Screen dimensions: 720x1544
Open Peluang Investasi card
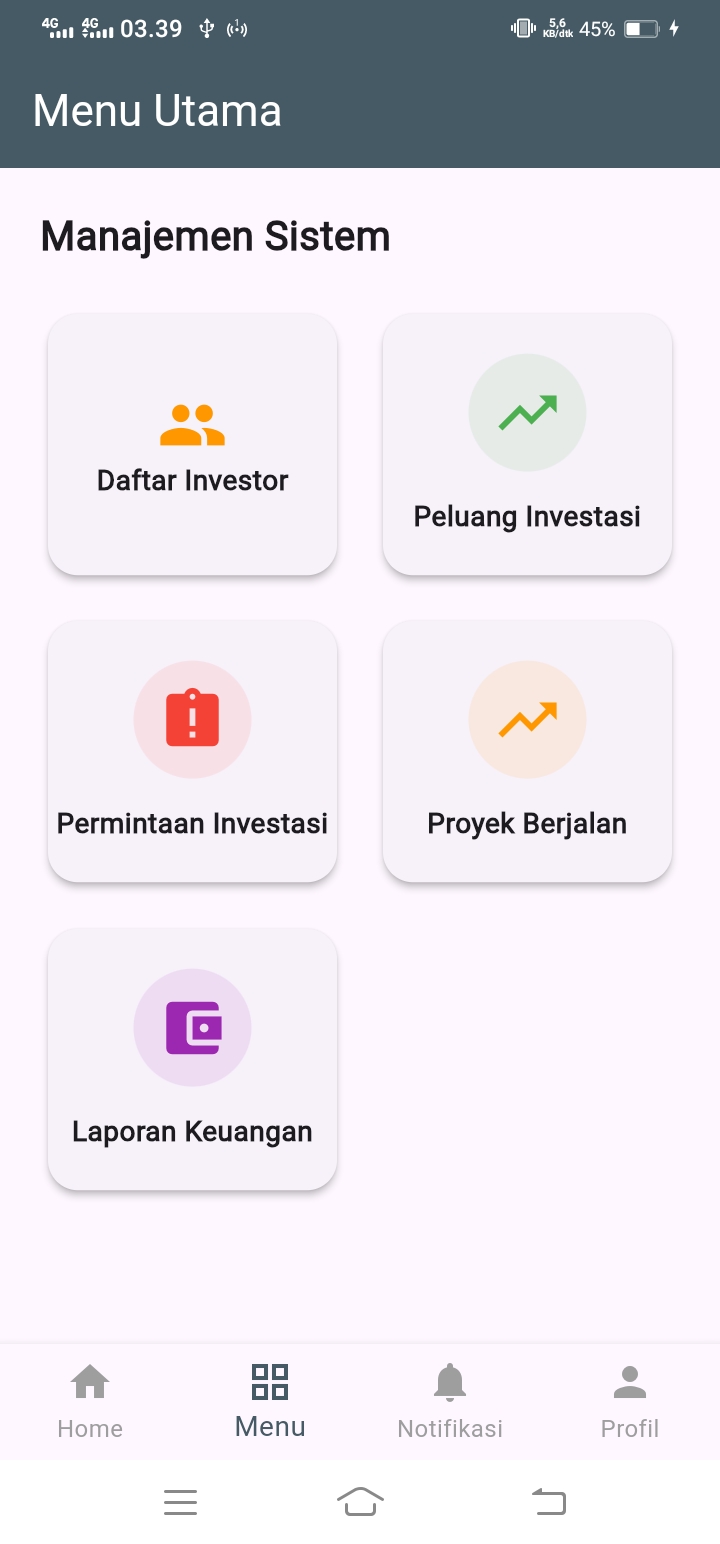click(527, 444)
